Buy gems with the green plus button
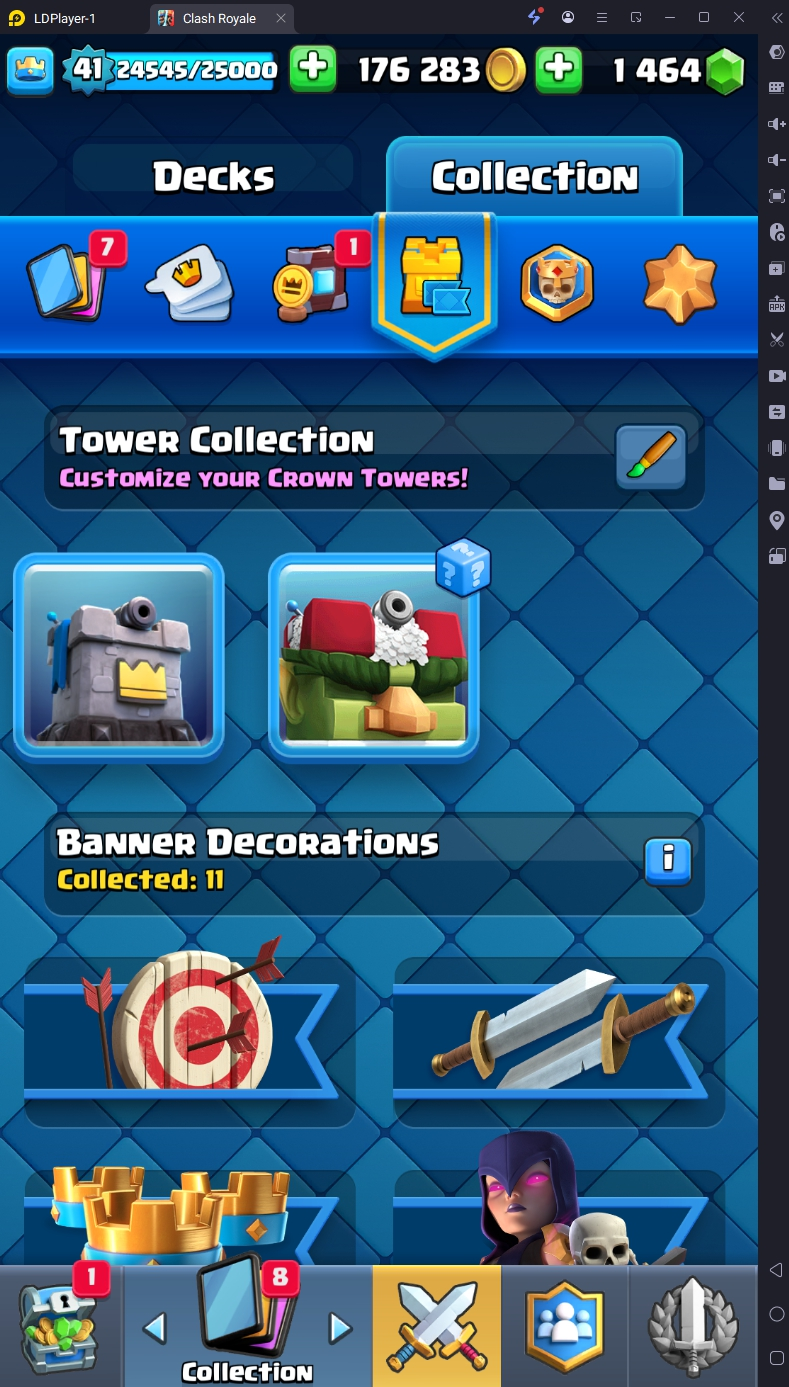 tap(559, 68)
